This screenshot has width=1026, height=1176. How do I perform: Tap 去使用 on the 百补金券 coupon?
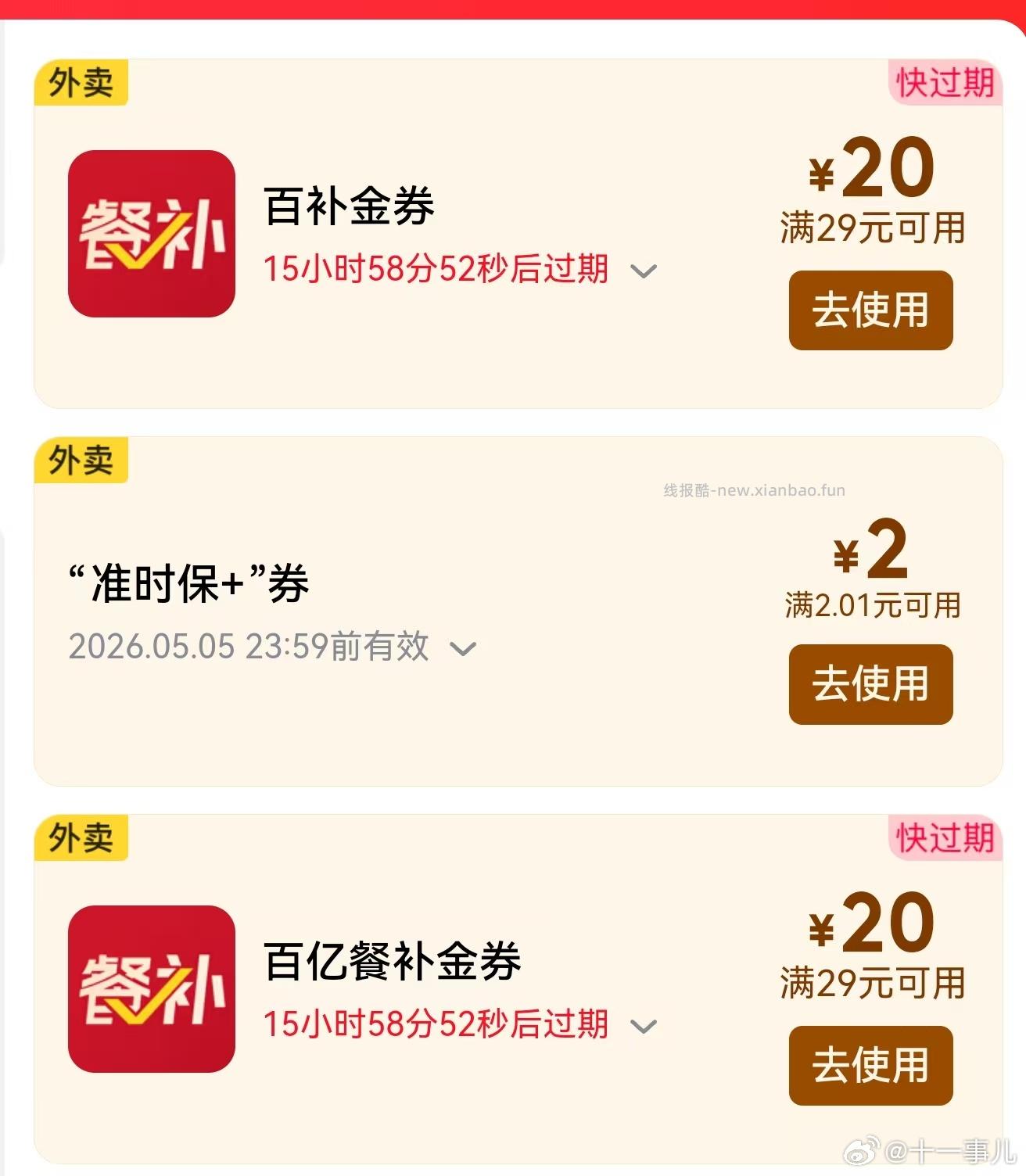(870, 311)
